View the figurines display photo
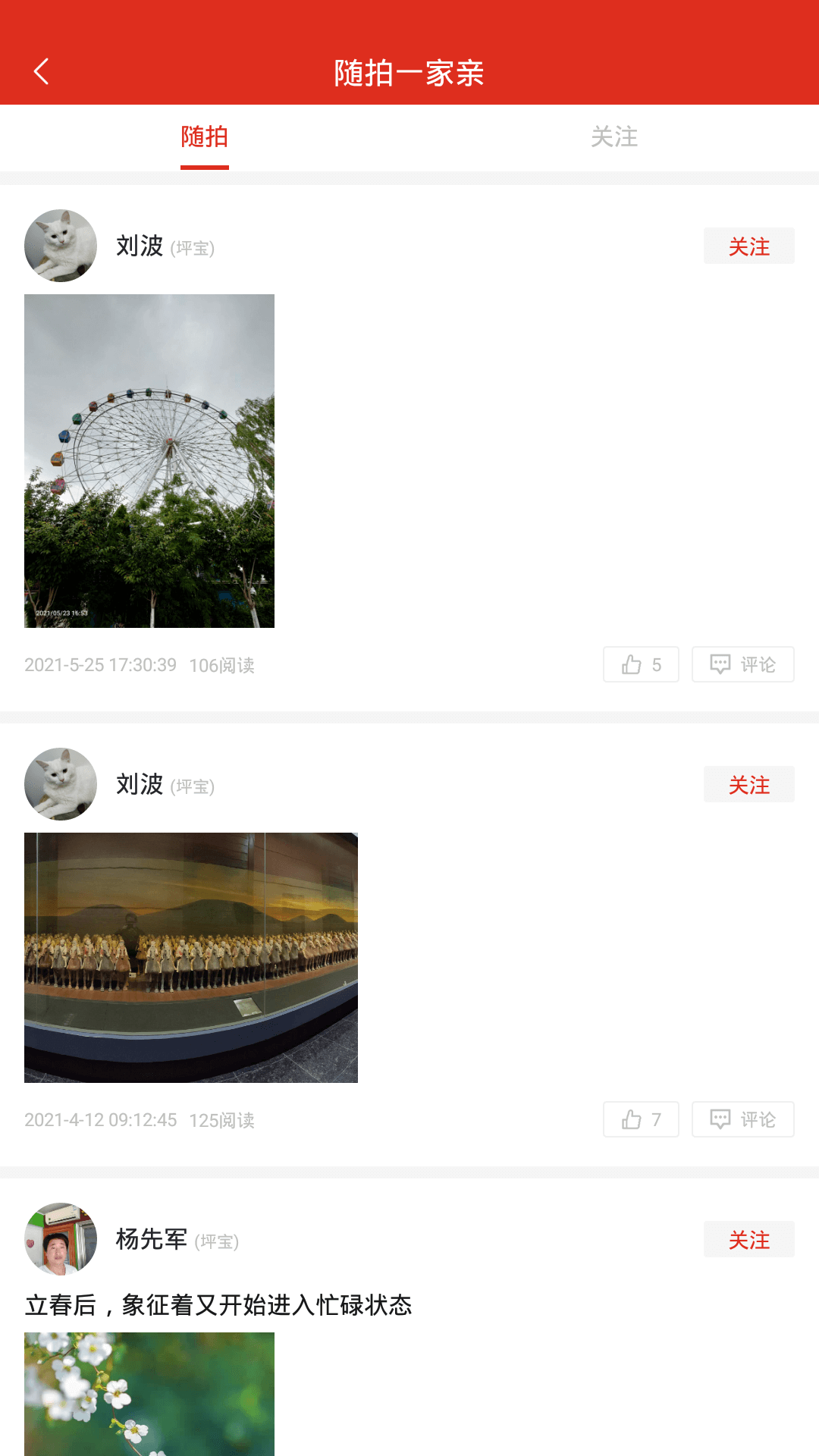This screenshot has height=1456, width=819. [x=191, y=957]
